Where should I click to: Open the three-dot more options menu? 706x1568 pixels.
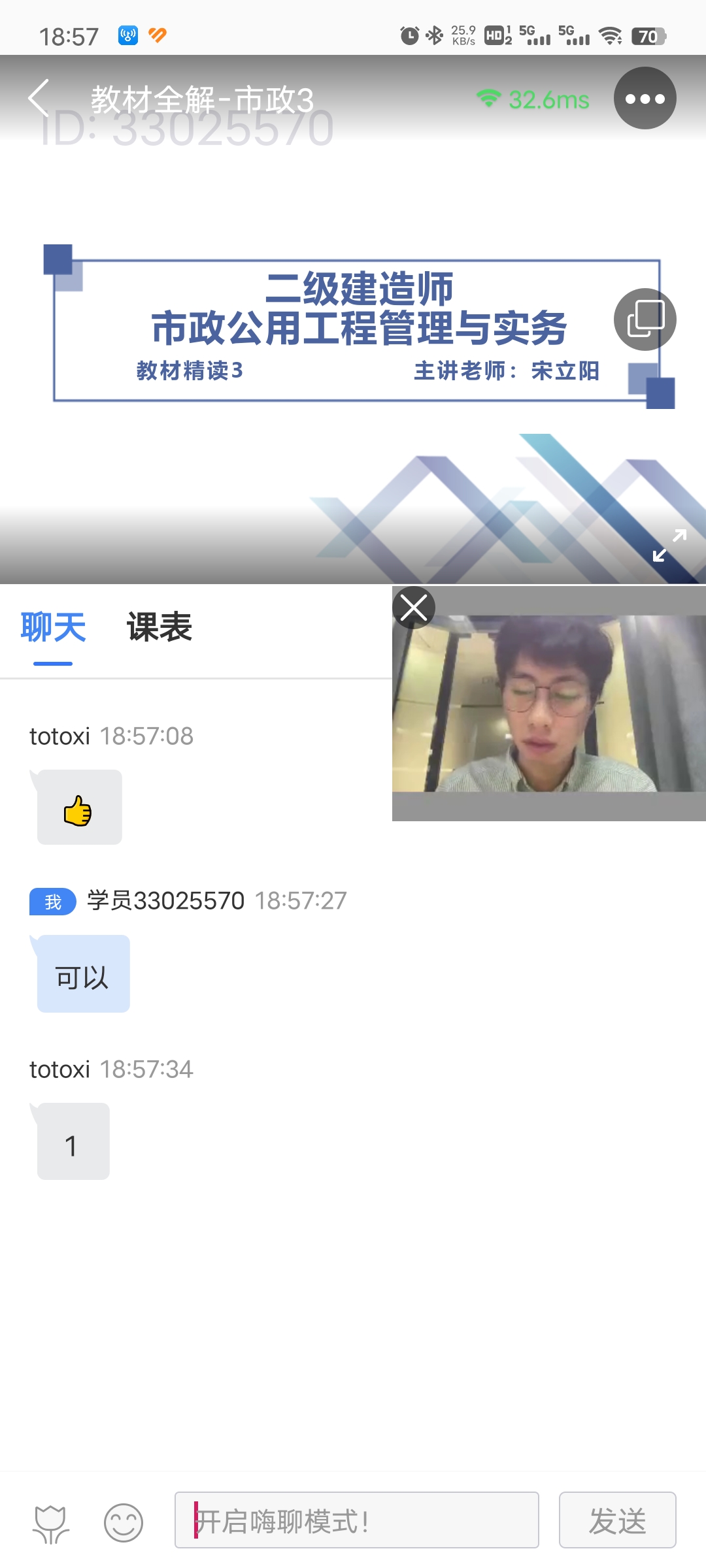pyautogui.click(x=645, y=98)
